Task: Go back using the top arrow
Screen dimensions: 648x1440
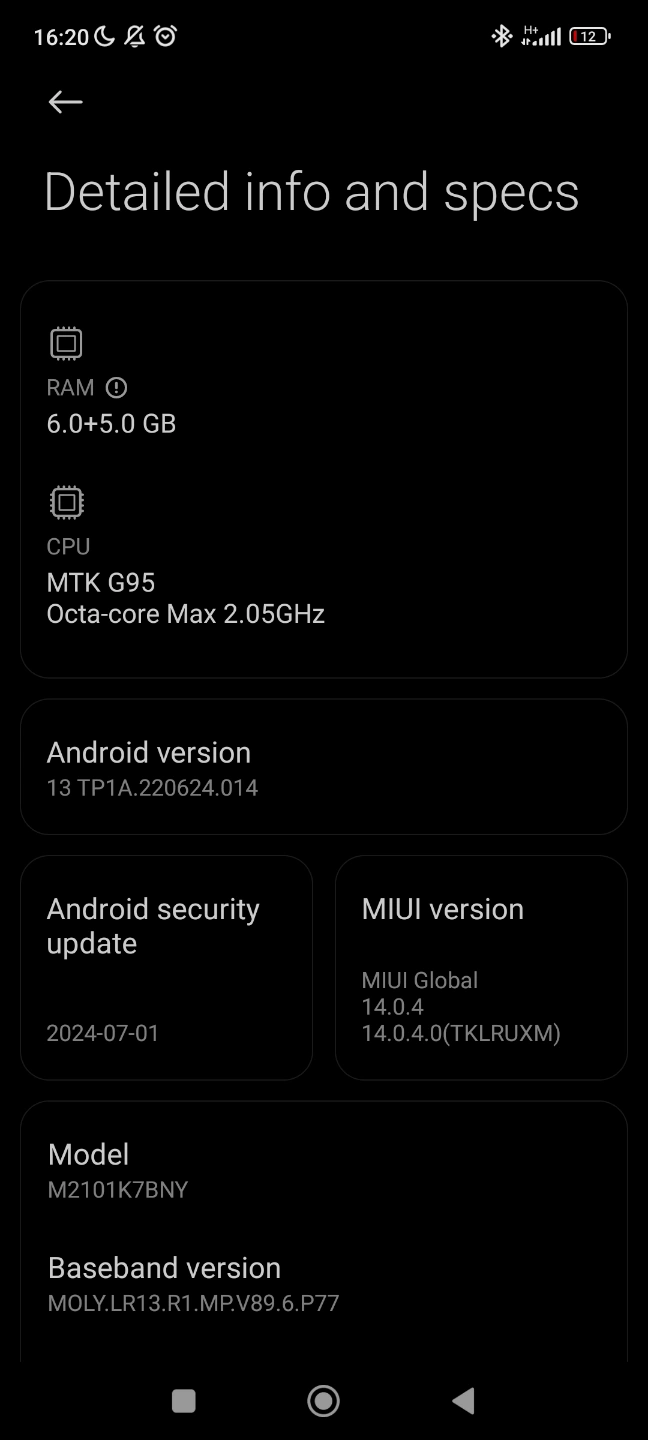Action: (65, 101)
